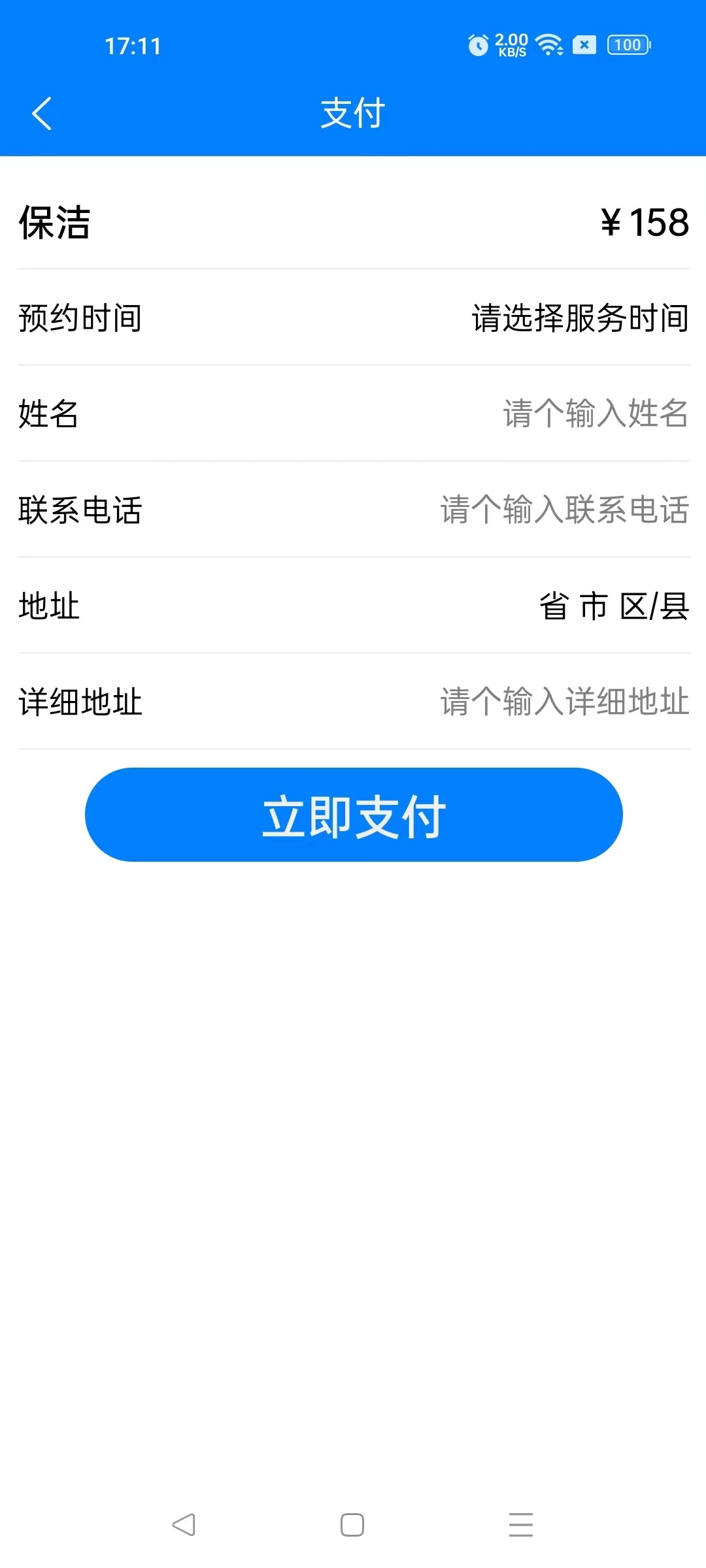Tap the back arrow on the 支付 header

coord(42,112)
